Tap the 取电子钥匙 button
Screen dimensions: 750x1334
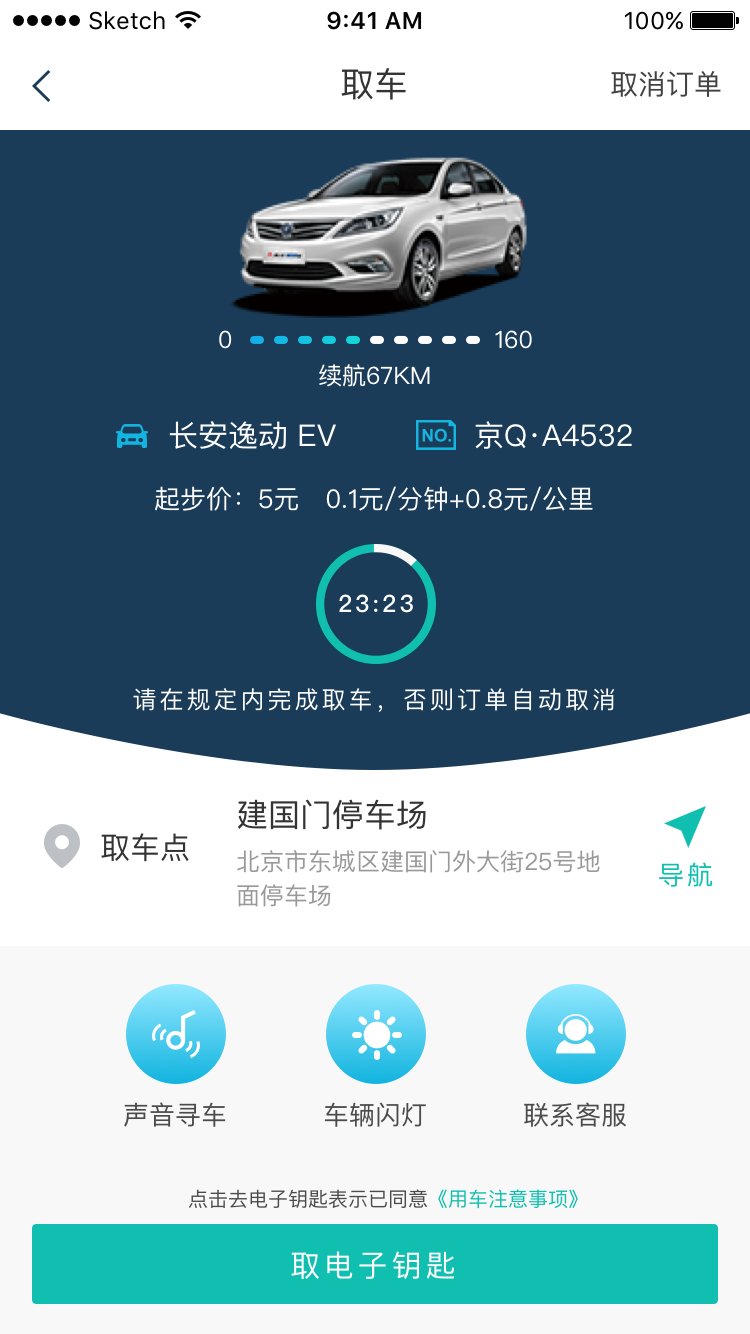point(375,1264)
